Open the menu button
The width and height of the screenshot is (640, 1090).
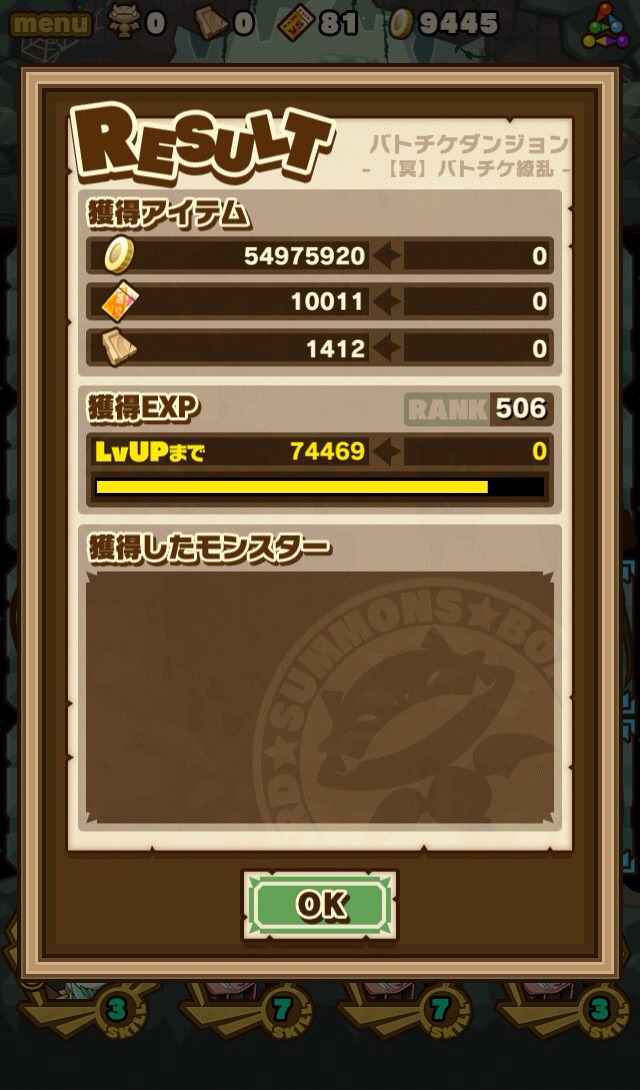pos(50,22)
